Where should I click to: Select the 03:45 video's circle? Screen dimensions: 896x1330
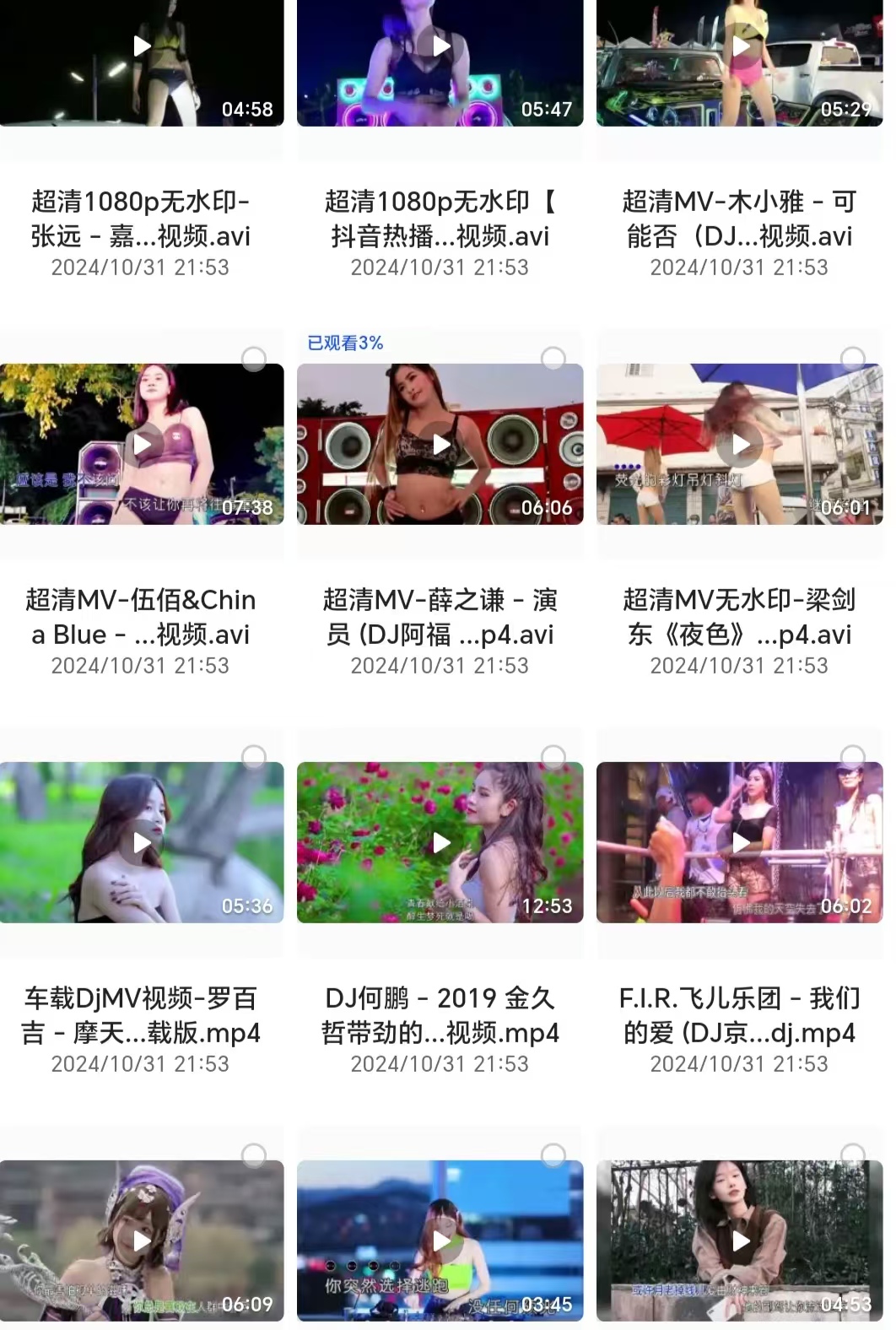[x=553, y=1155]
